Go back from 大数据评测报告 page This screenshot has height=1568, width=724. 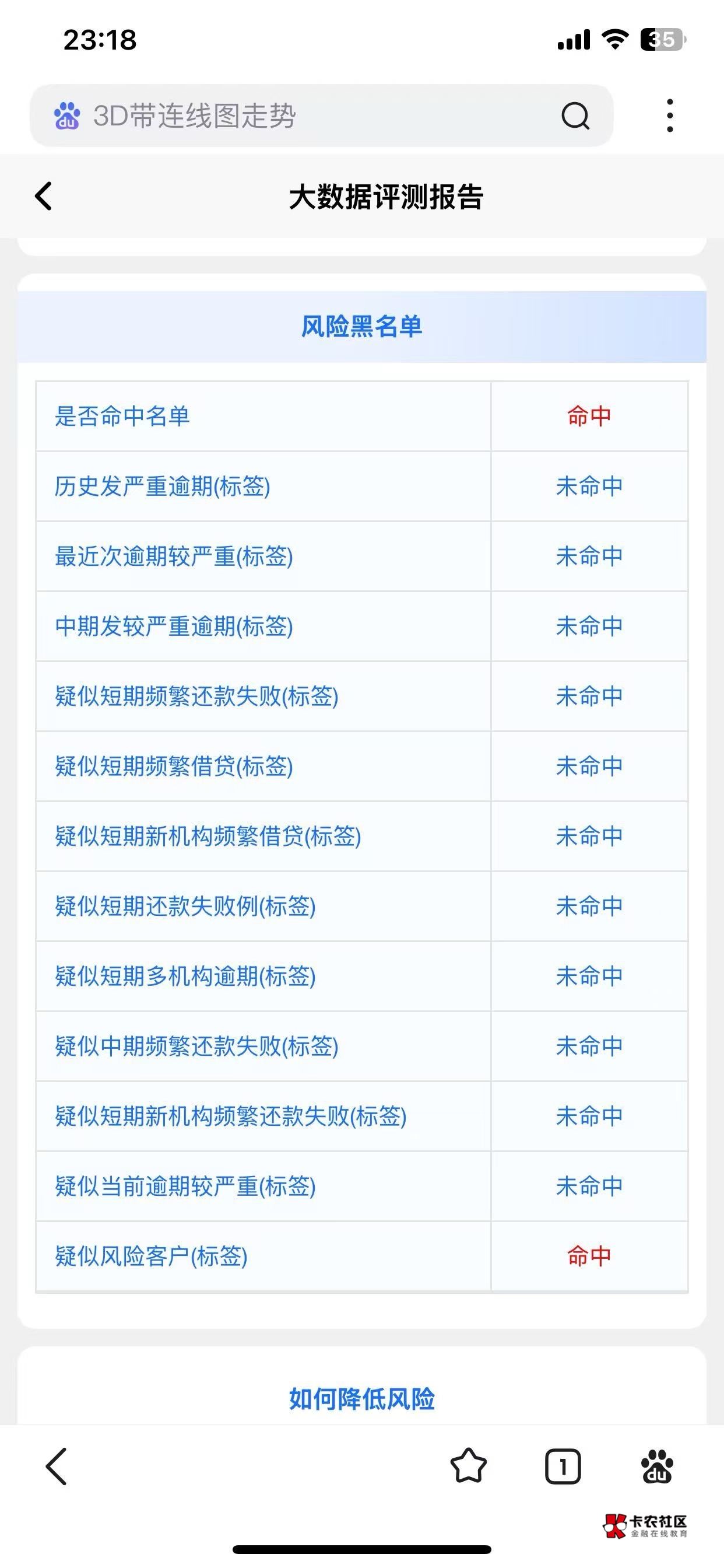coord(44,197)
